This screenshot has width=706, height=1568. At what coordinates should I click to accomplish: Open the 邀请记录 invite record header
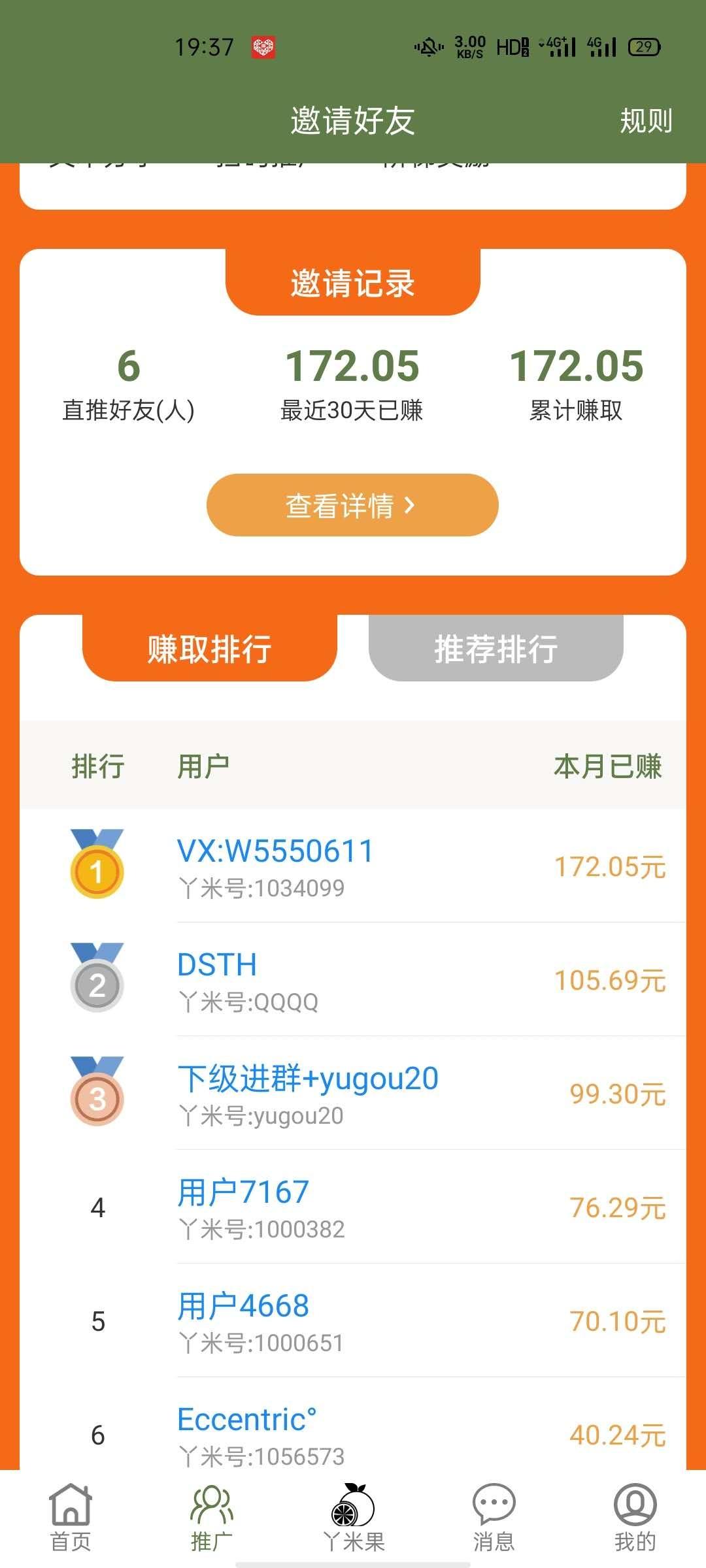352,284
